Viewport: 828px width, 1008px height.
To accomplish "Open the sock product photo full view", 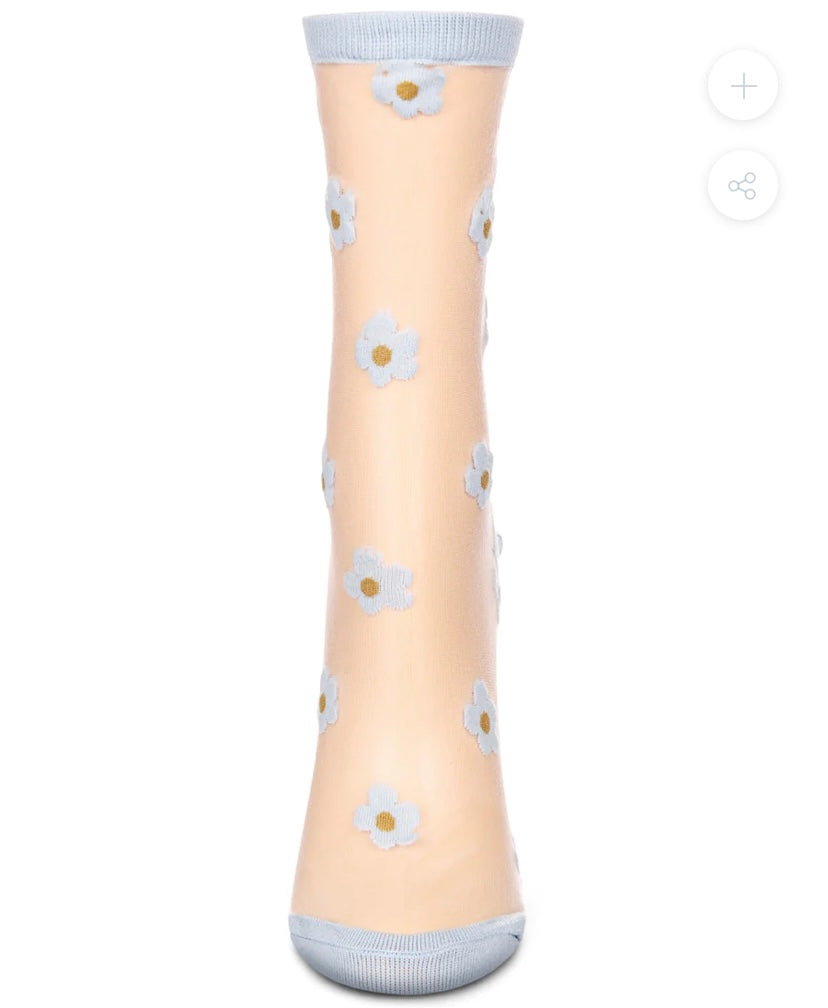I will [x=412, y=500].
